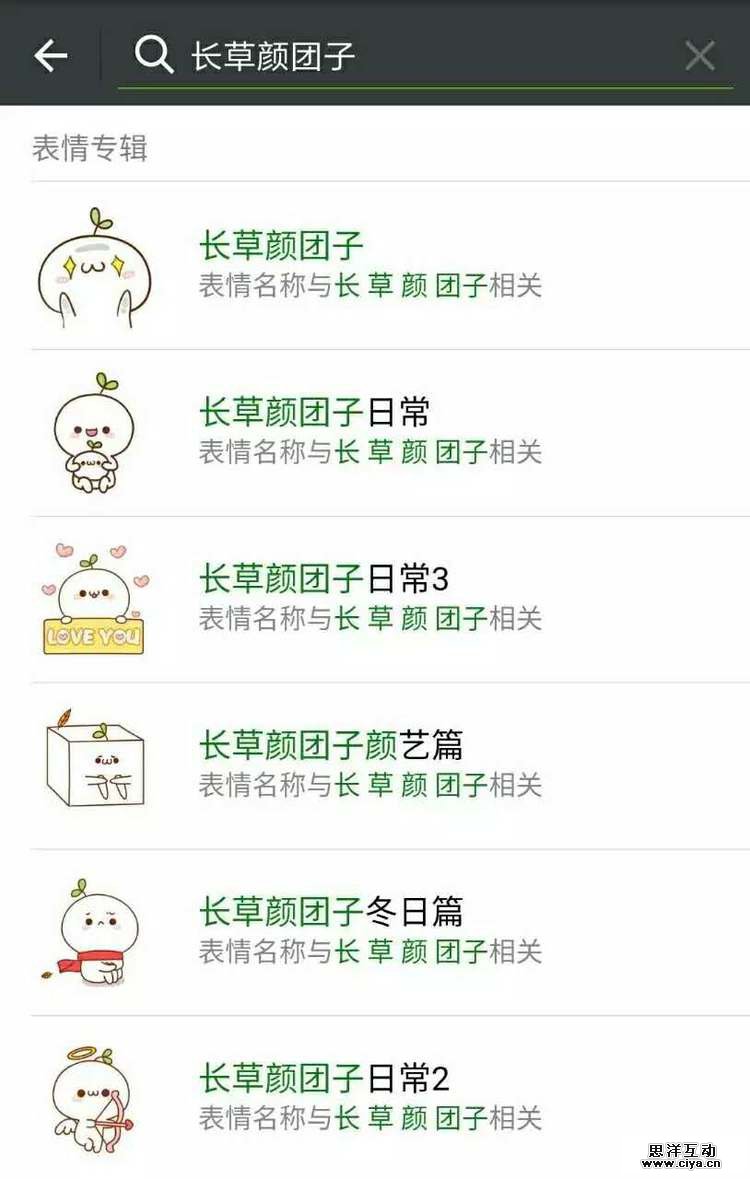Go back using the arrow icon
The image size is (750, 1179).
click(51, 56)
